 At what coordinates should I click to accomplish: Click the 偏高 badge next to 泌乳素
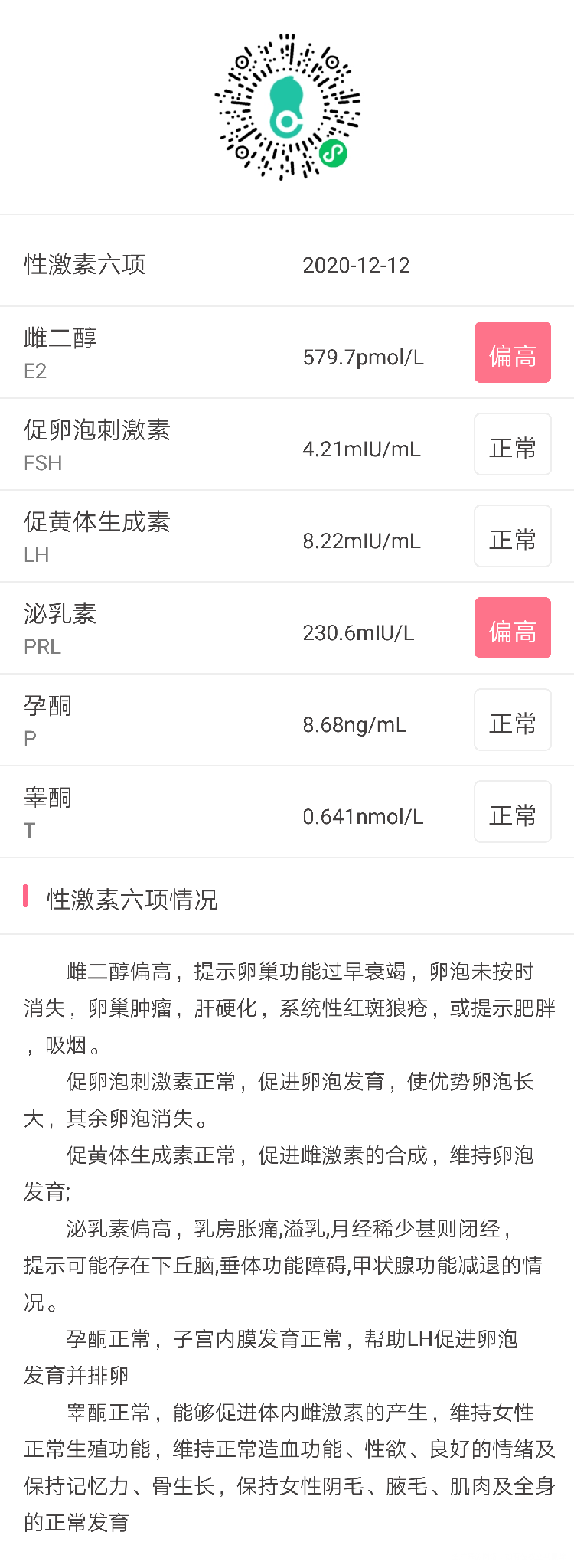click(x=512, y=628)
